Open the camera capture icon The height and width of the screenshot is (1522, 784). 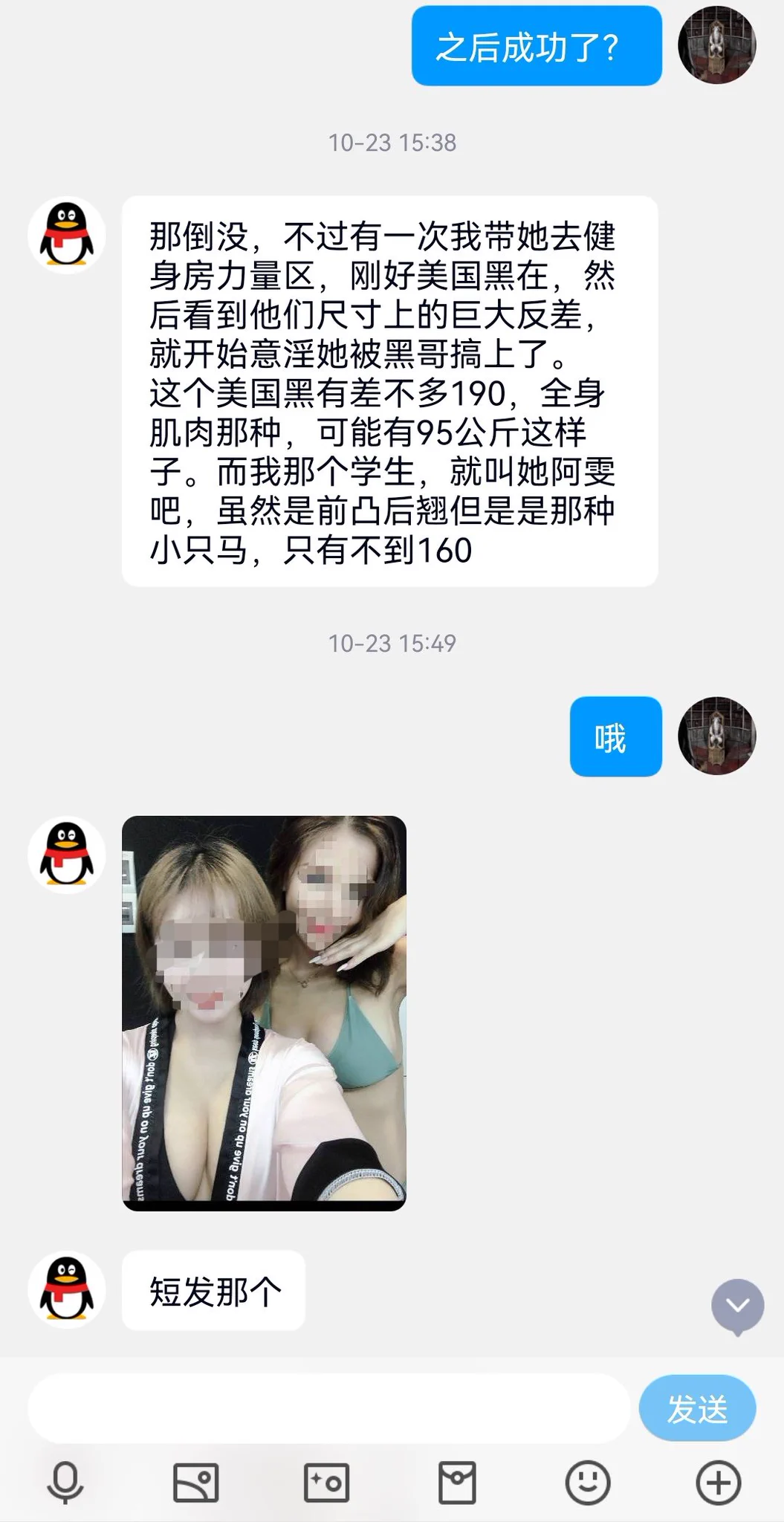[326, 1483]
